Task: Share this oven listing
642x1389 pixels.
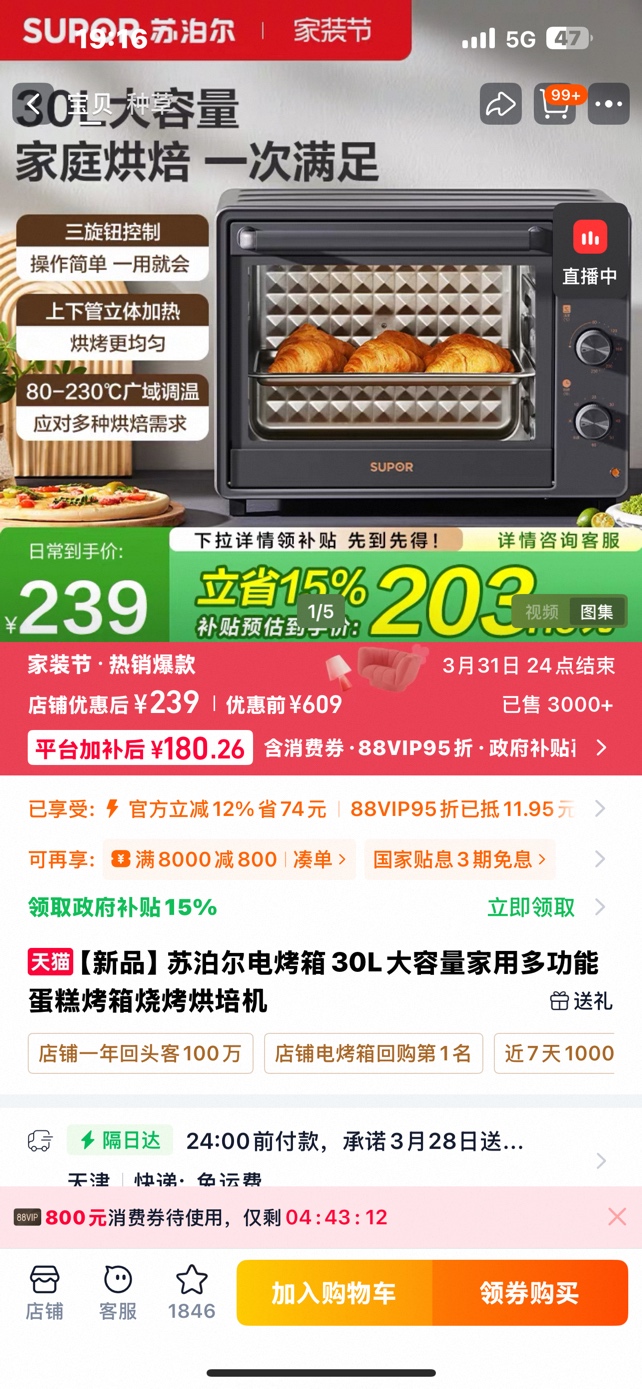Action: pos(500,104)
